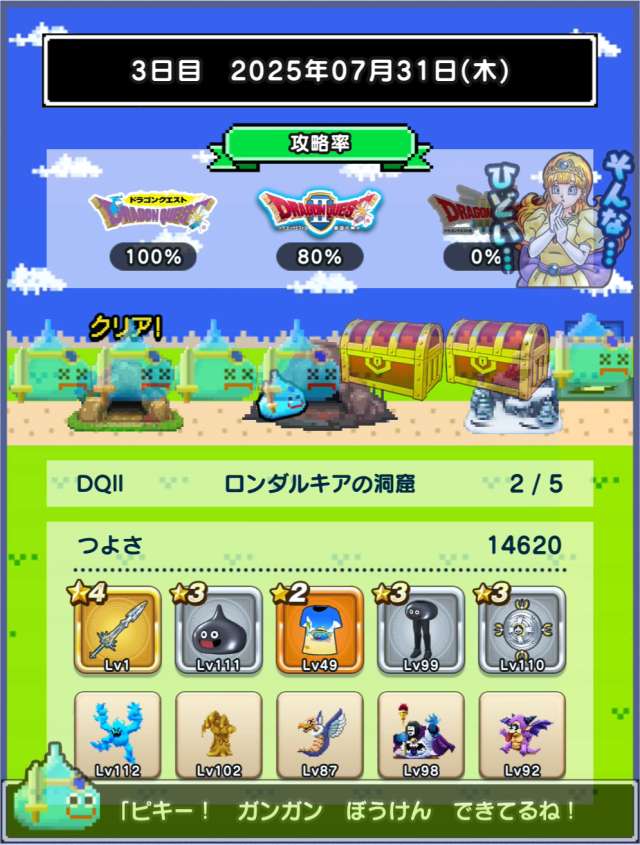Open the purple dragon monster Lv92
This screenshot has width=640, height=845.
(521, 734)
